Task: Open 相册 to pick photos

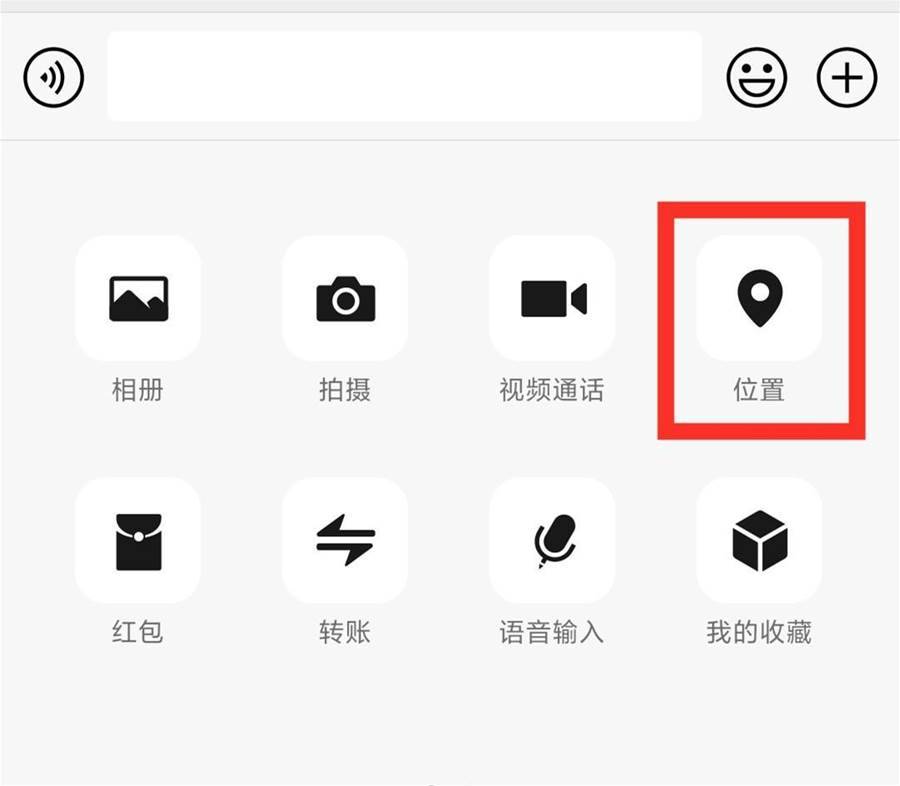Action: tap(138, 299)
